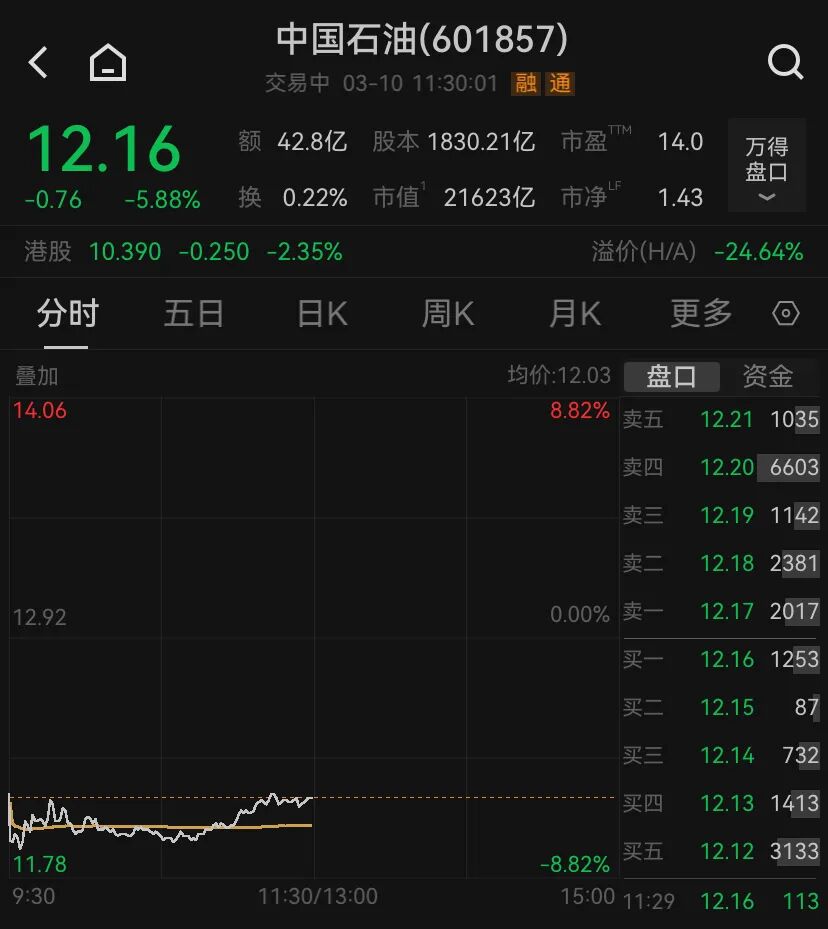
Task: Switch order book to 盘口 view
Action: pyautogui.click(x=671, y=377)
